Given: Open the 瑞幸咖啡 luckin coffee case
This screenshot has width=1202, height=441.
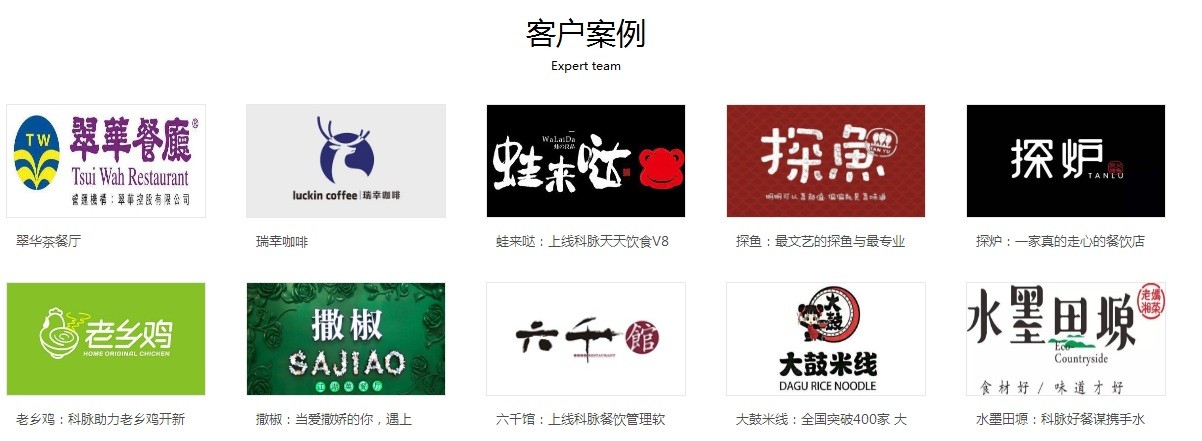Looking at the screenshot, I should pyautogui.click(x=346, y=160).
